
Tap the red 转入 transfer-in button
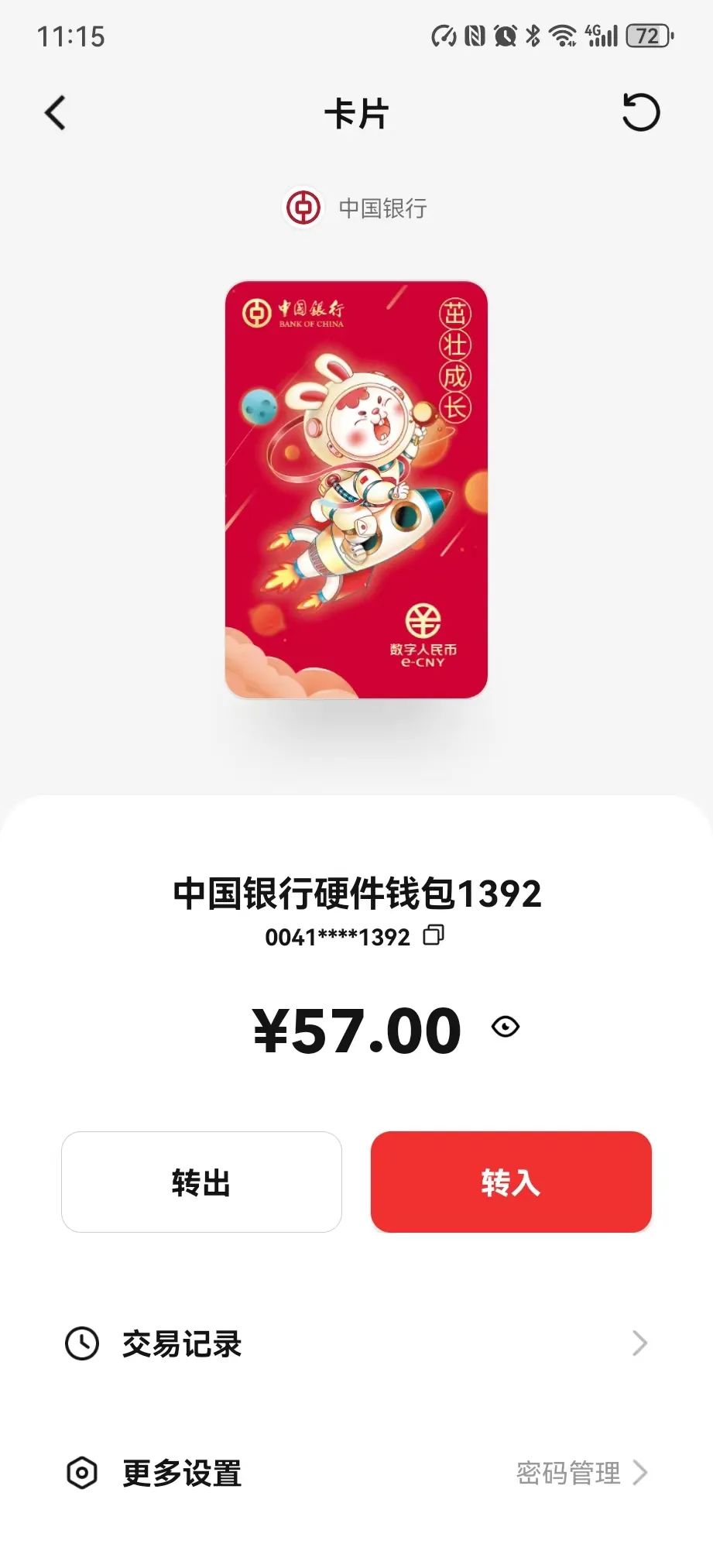tap(511, 1182)
